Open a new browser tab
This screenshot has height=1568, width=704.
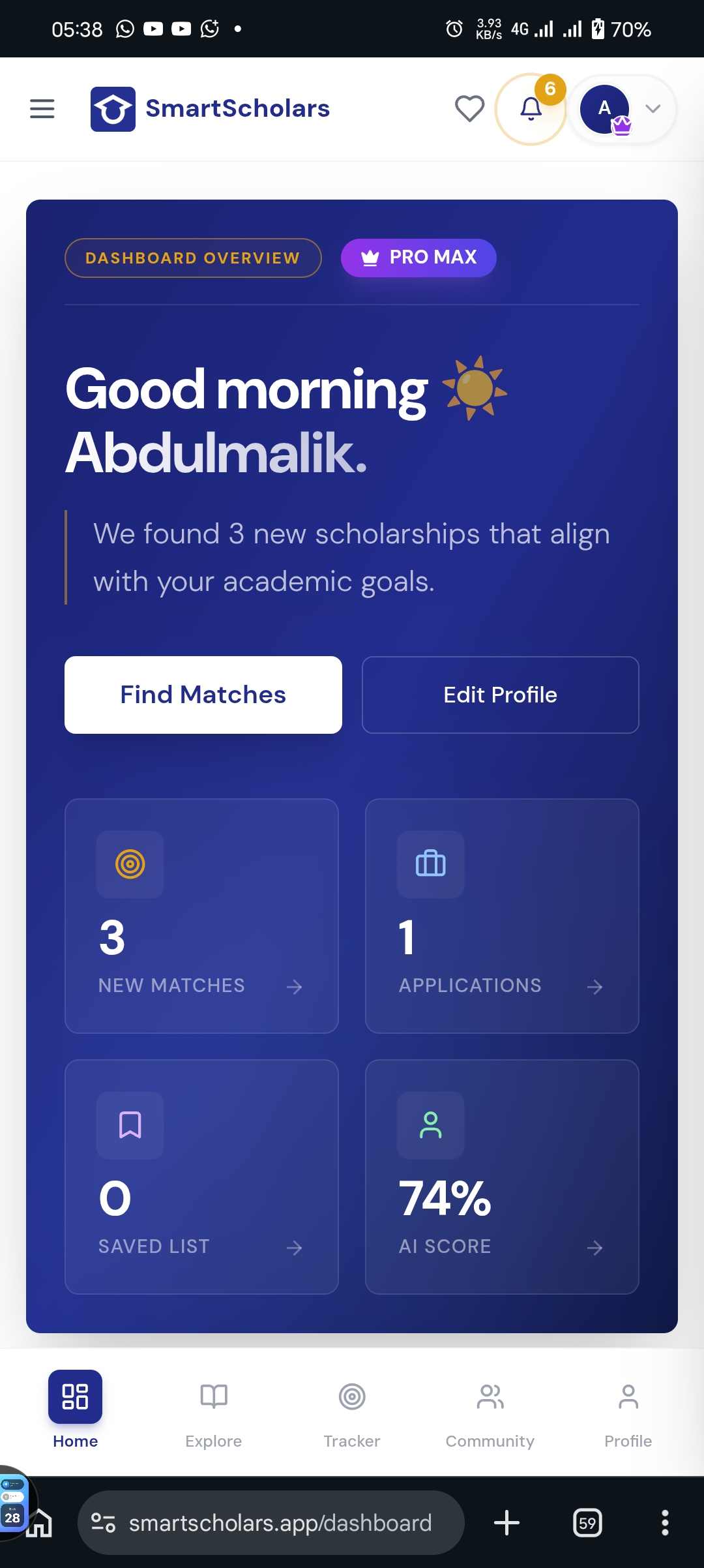(506, 1523)
